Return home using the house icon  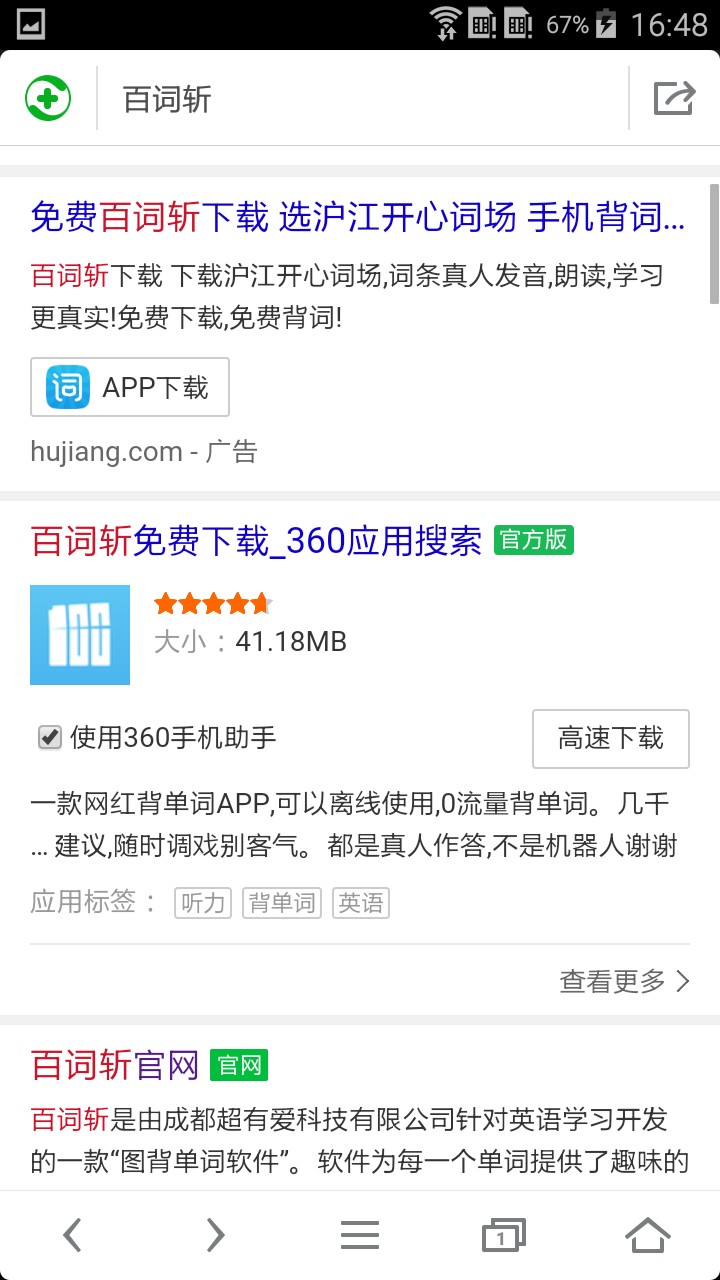pyautogui.click(x=648, y=1234)
